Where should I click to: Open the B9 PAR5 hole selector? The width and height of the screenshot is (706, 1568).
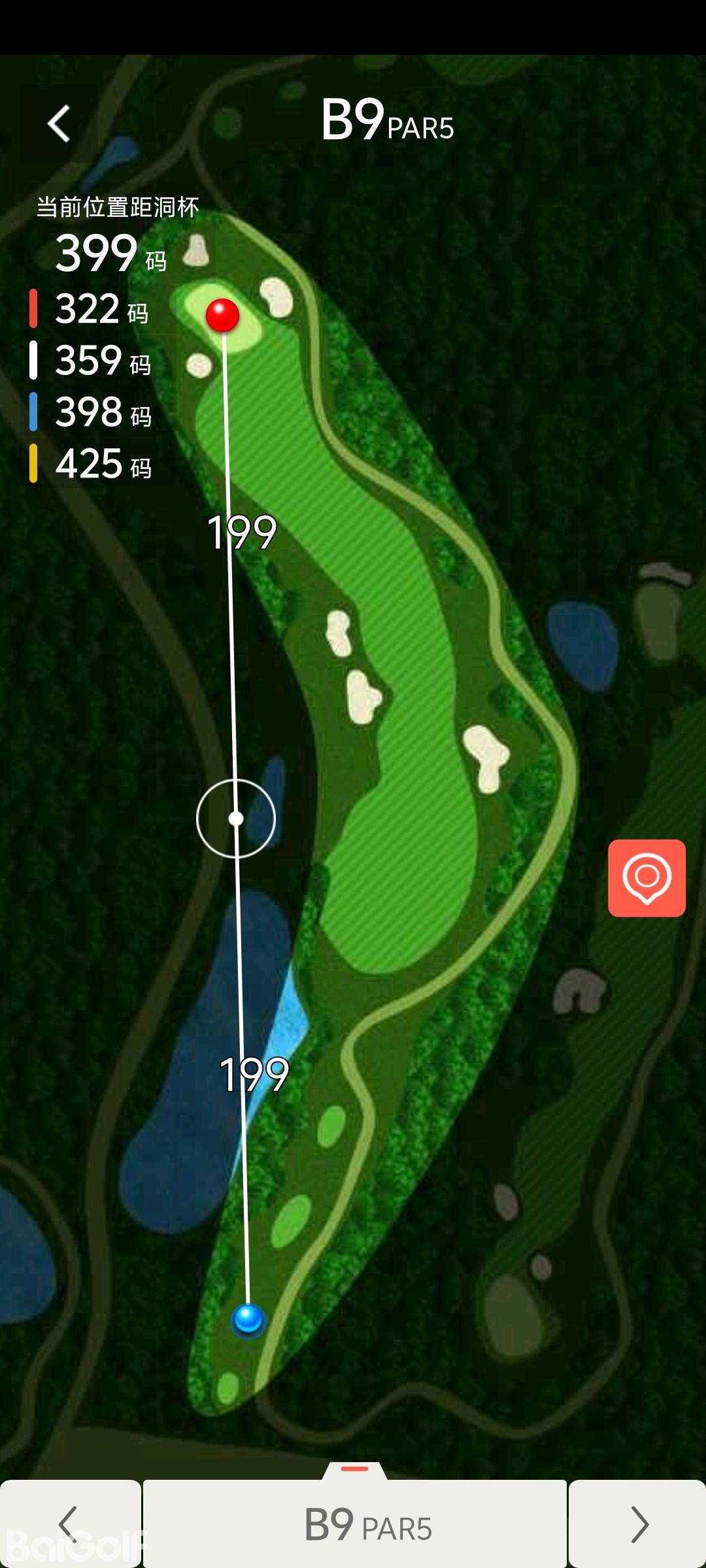coord(355,1524)
